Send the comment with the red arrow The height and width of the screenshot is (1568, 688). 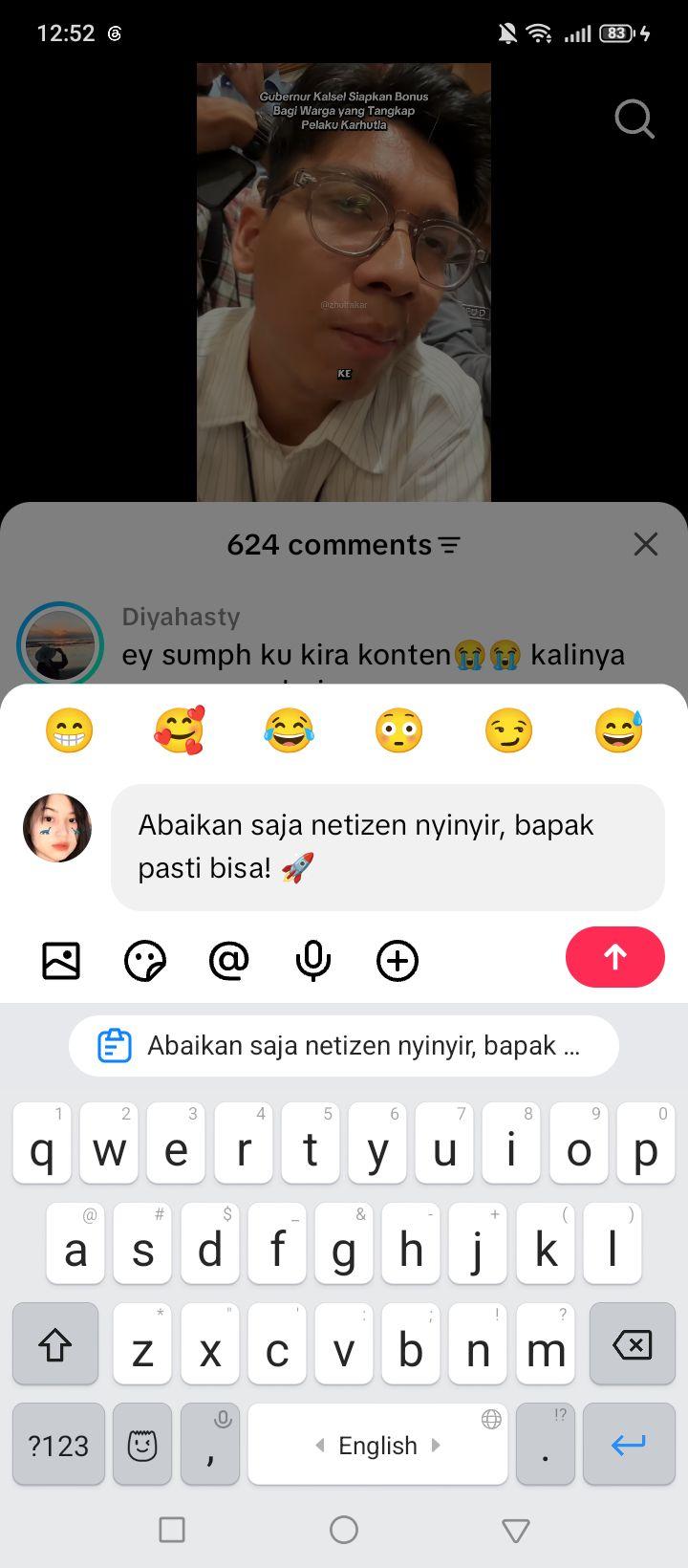pos(615,957)
